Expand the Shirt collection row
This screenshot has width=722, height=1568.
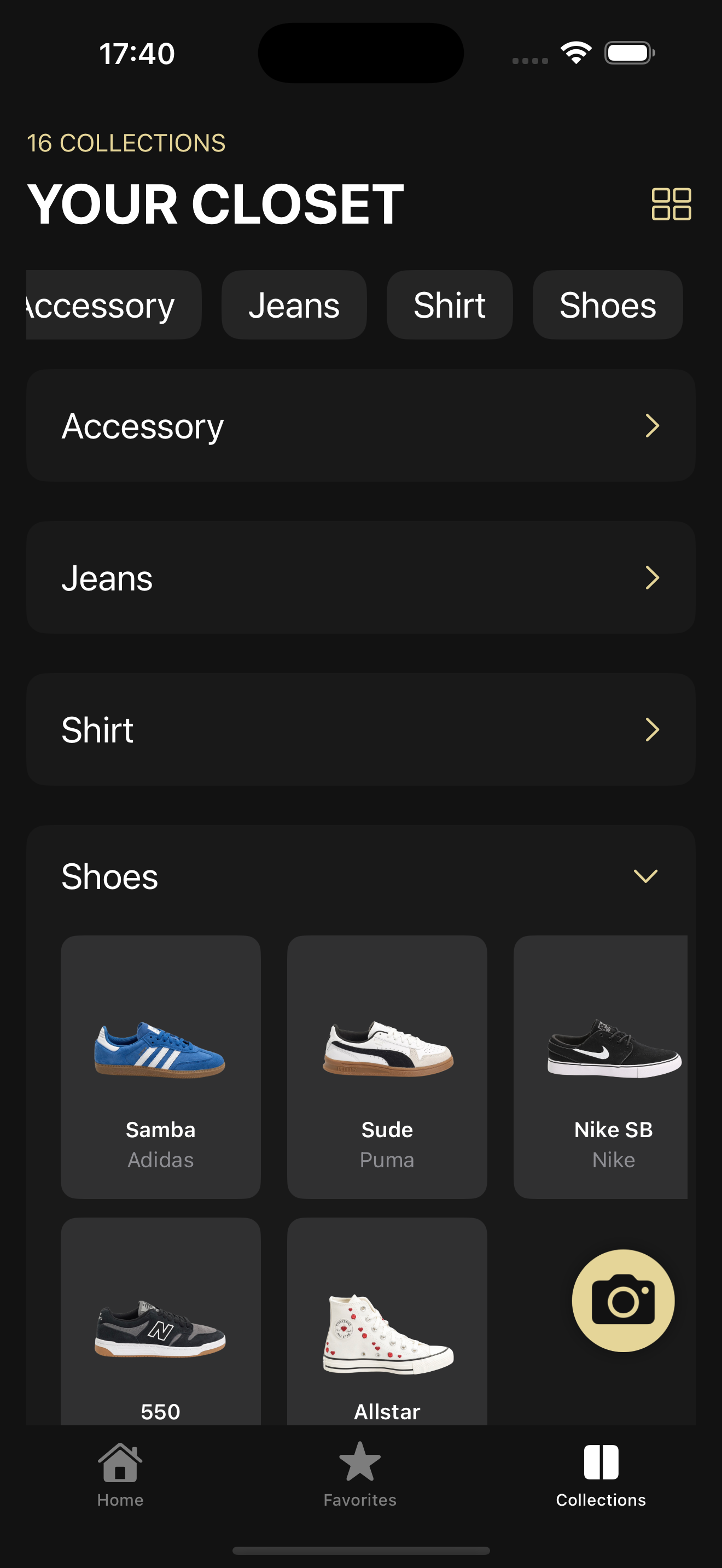(x=360, y=729)
